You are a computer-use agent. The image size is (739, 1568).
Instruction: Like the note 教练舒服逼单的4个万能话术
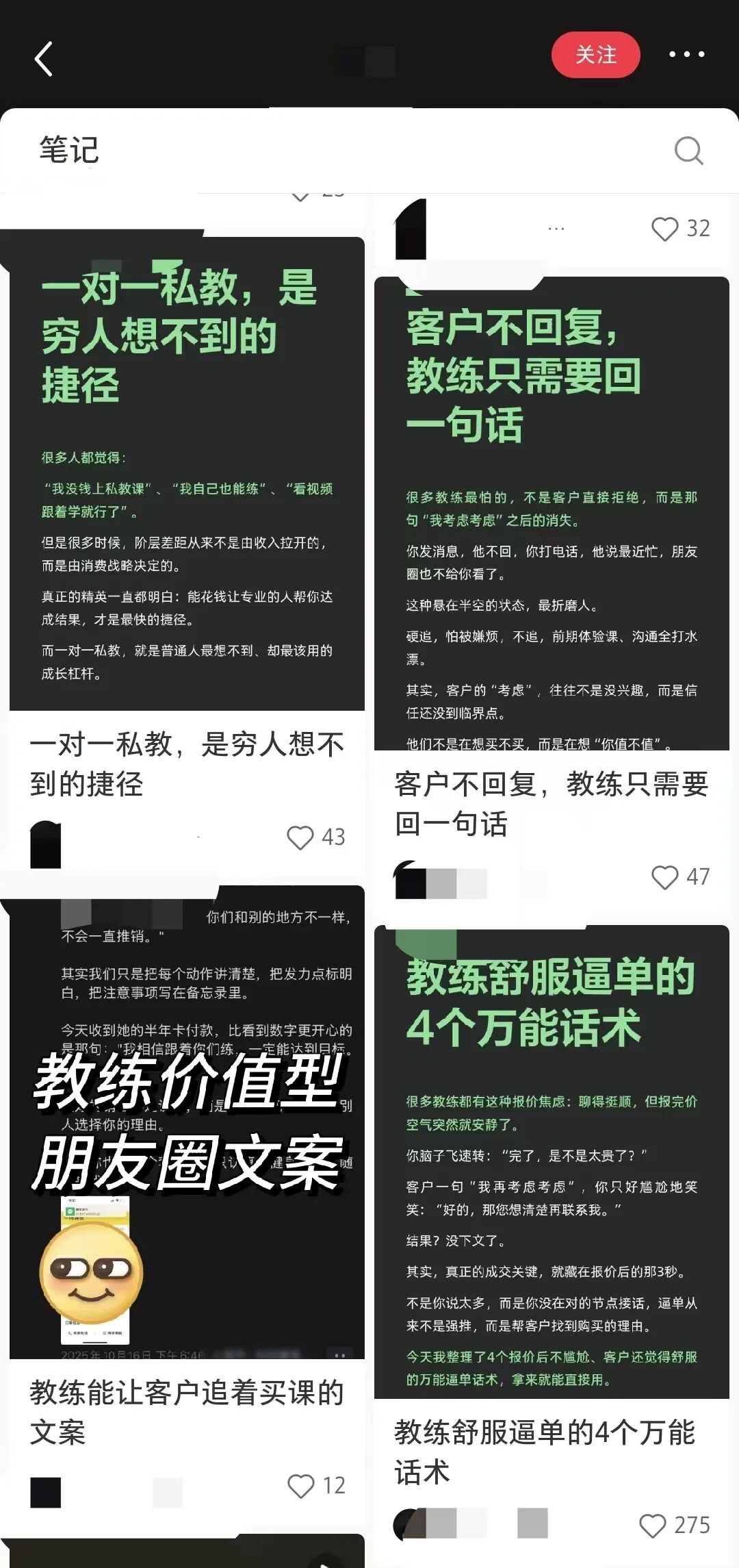tap(652, 1526)
